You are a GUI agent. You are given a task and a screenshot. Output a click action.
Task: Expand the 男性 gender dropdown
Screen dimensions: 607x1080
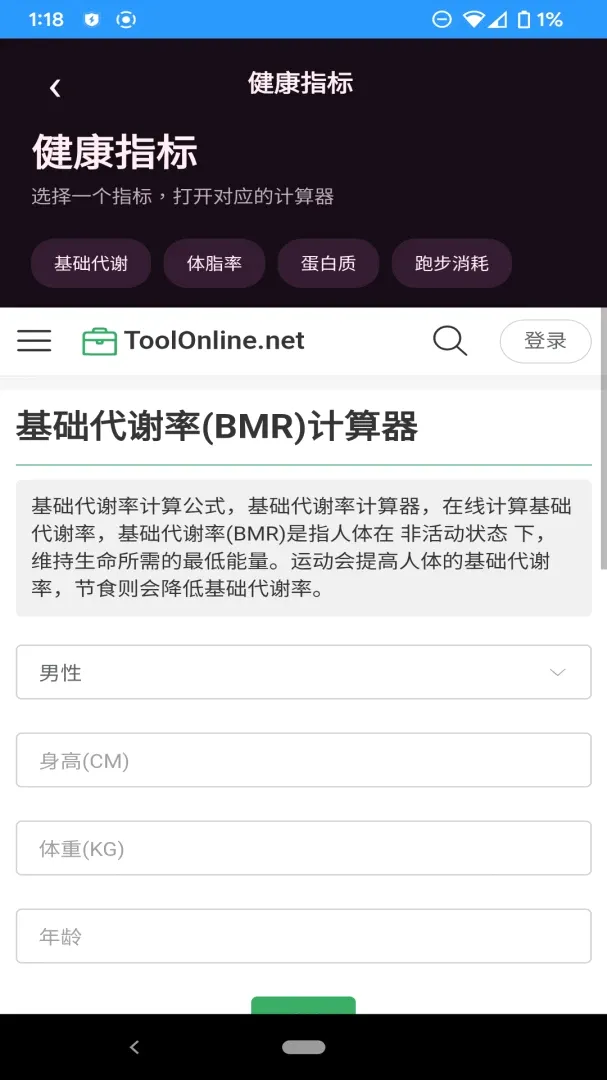point(303,672)
